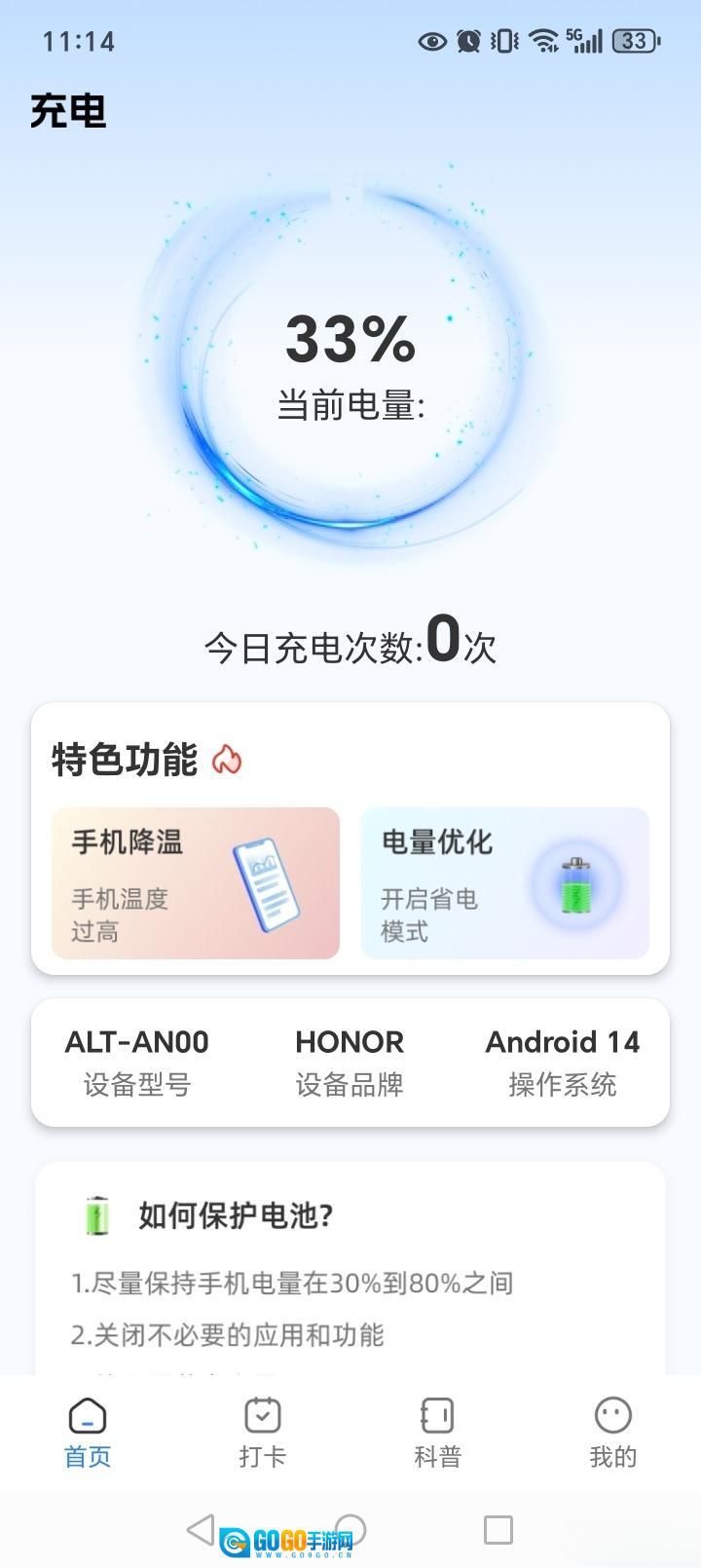
Task: Open the system recent apps view
Action: point(498,1529)
